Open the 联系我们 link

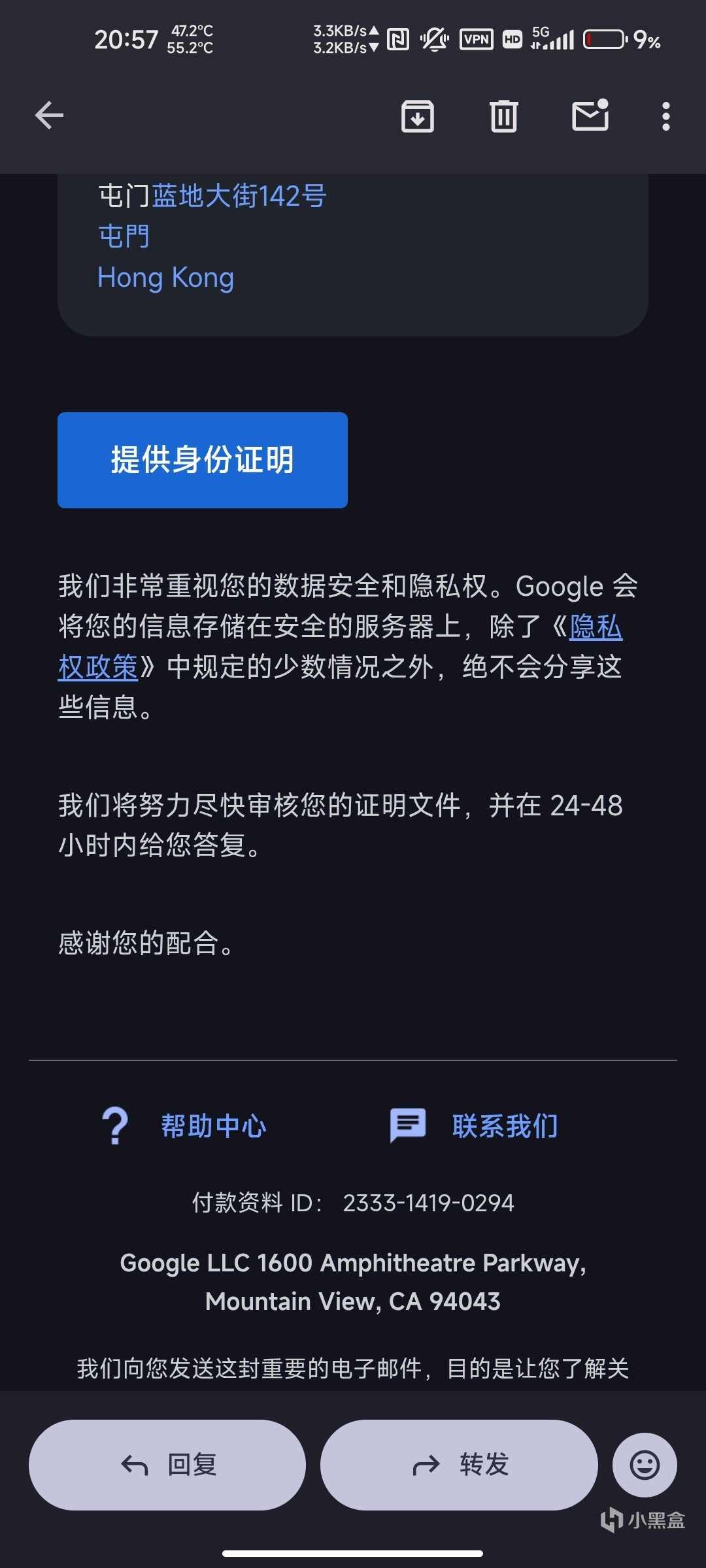(505, 1126)
